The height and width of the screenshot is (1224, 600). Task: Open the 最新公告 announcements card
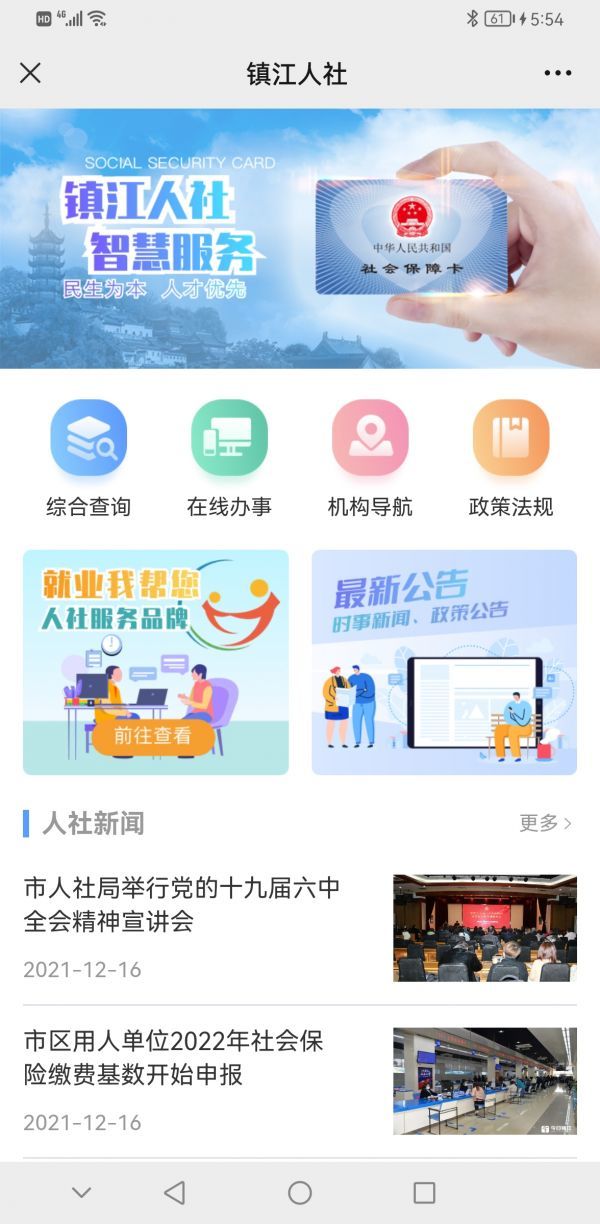click(x=444, y=662)
